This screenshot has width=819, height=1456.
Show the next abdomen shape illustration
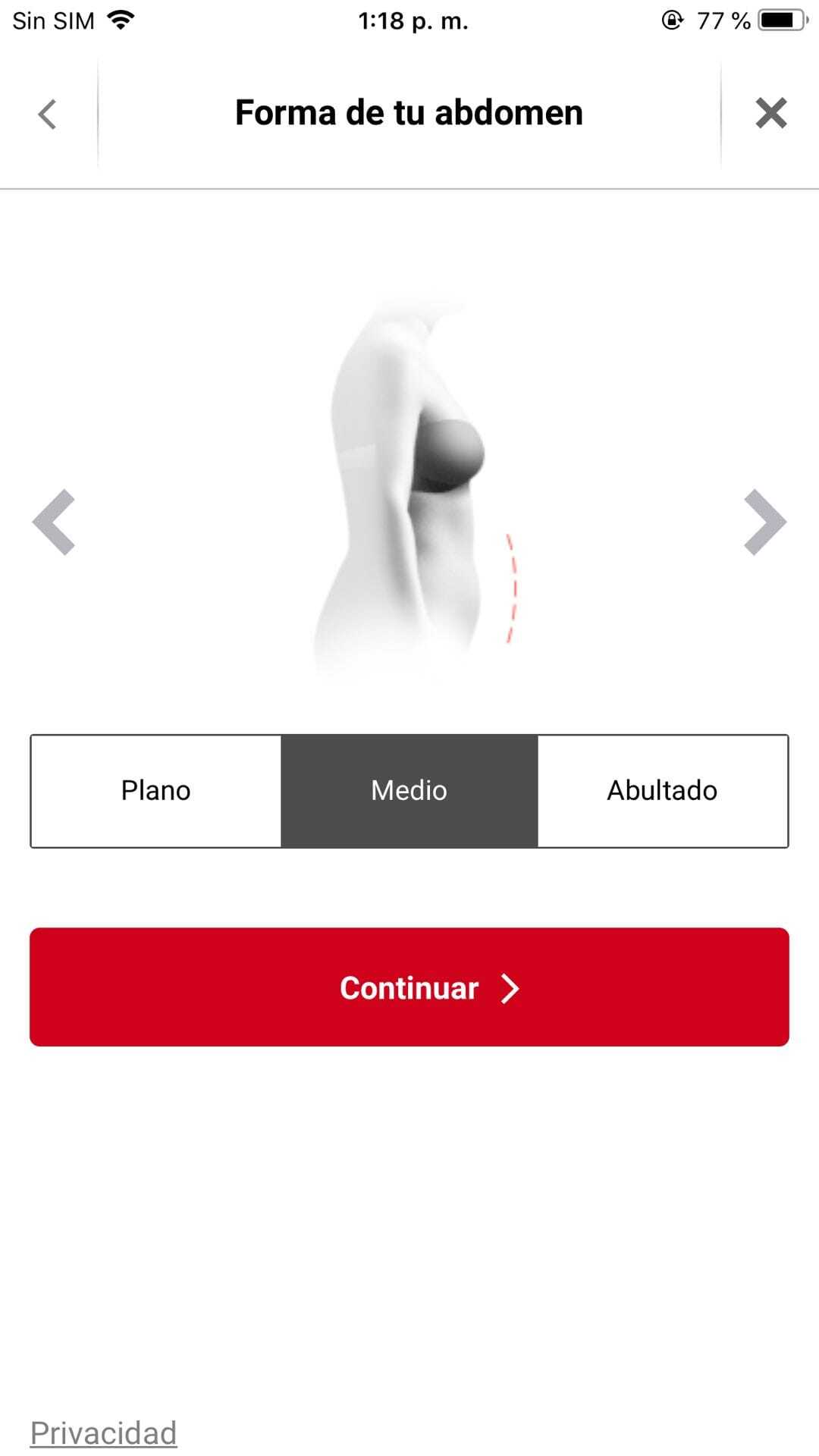pos(764,522)
